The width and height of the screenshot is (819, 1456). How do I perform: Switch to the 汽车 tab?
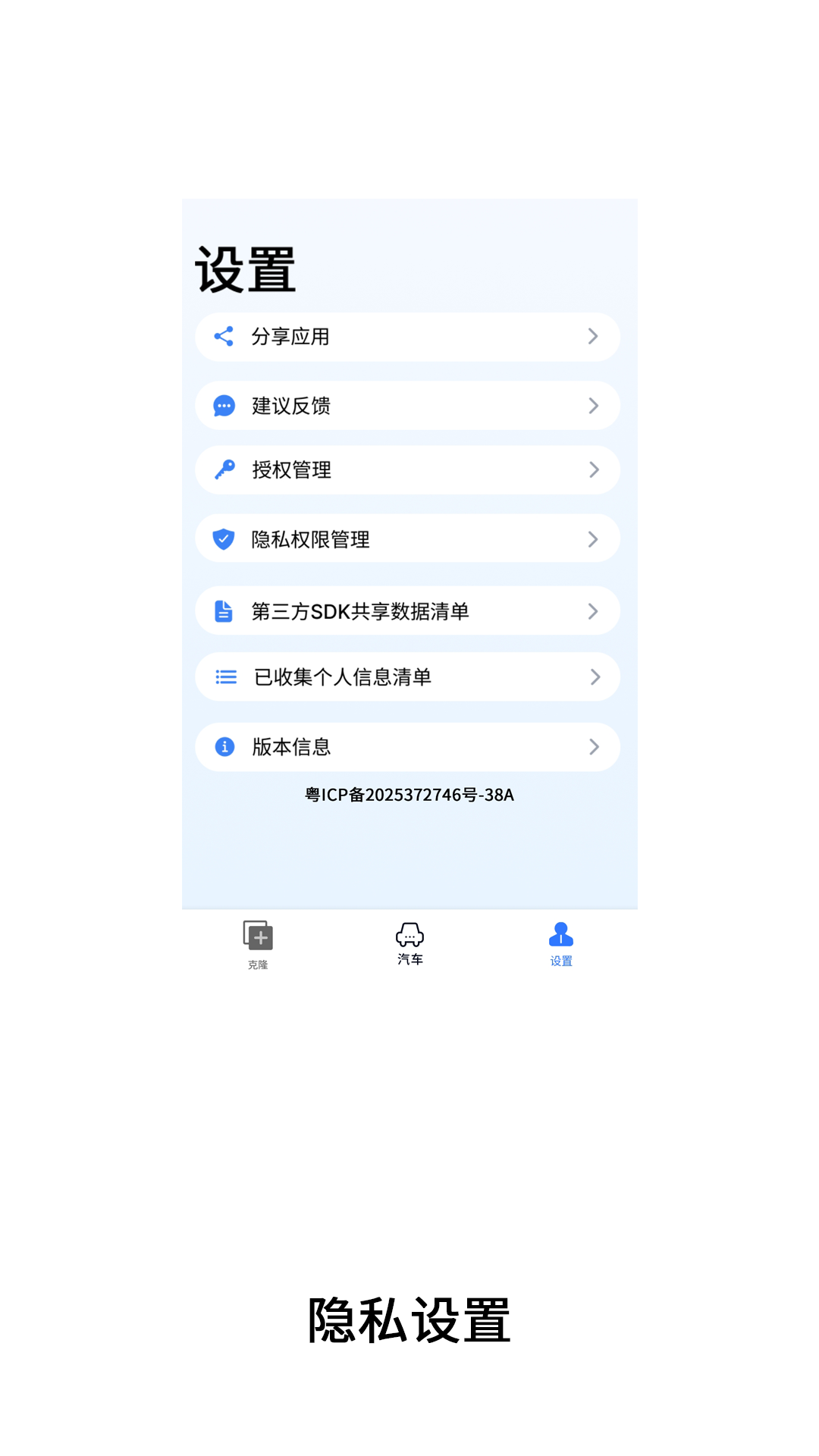[409, 943]
